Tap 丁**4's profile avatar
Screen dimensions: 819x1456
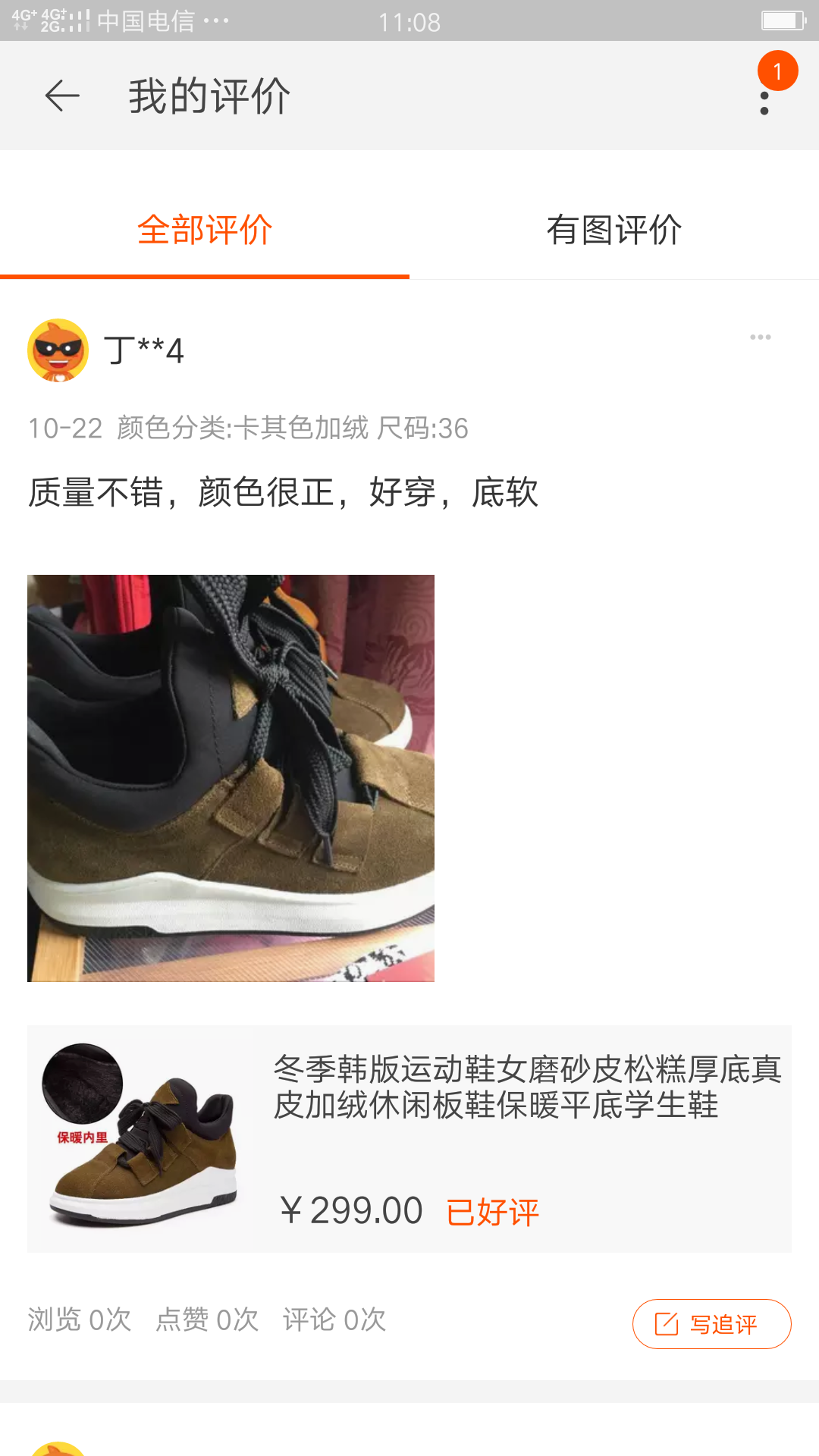(58, 350)
